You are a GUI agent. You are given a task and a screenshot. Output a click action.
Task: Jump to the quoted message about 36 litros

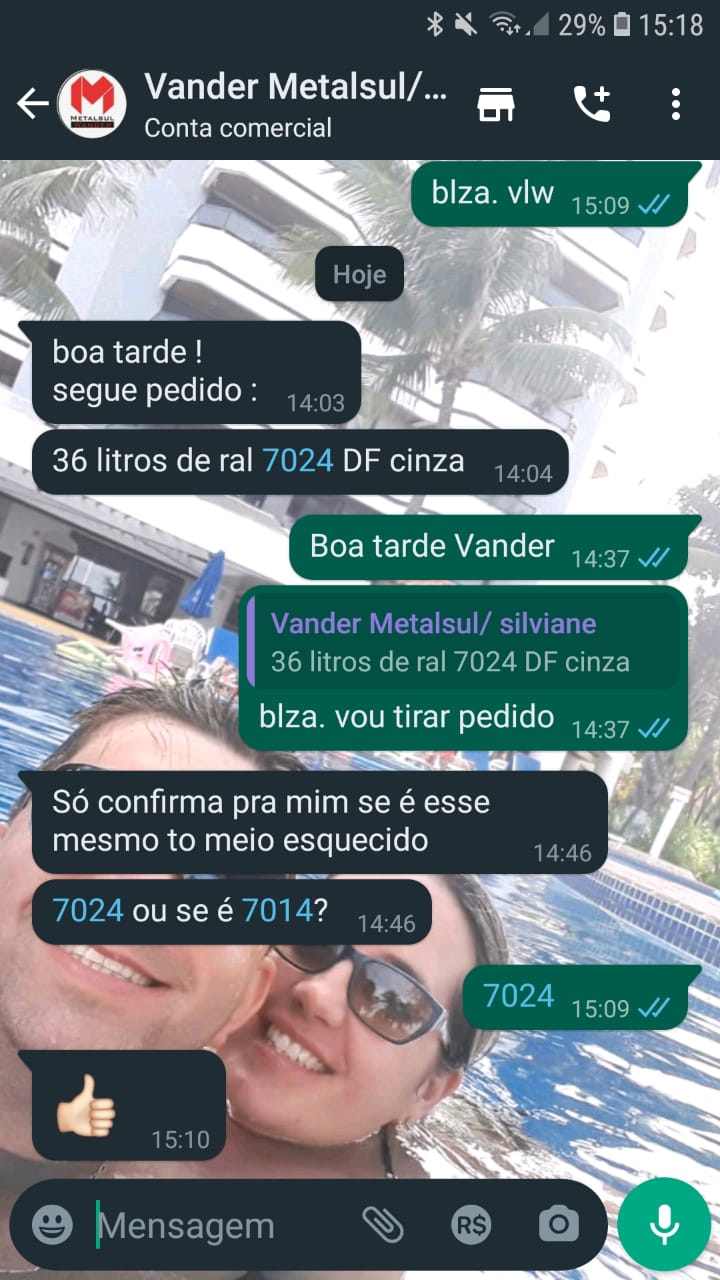coord(462,642)
